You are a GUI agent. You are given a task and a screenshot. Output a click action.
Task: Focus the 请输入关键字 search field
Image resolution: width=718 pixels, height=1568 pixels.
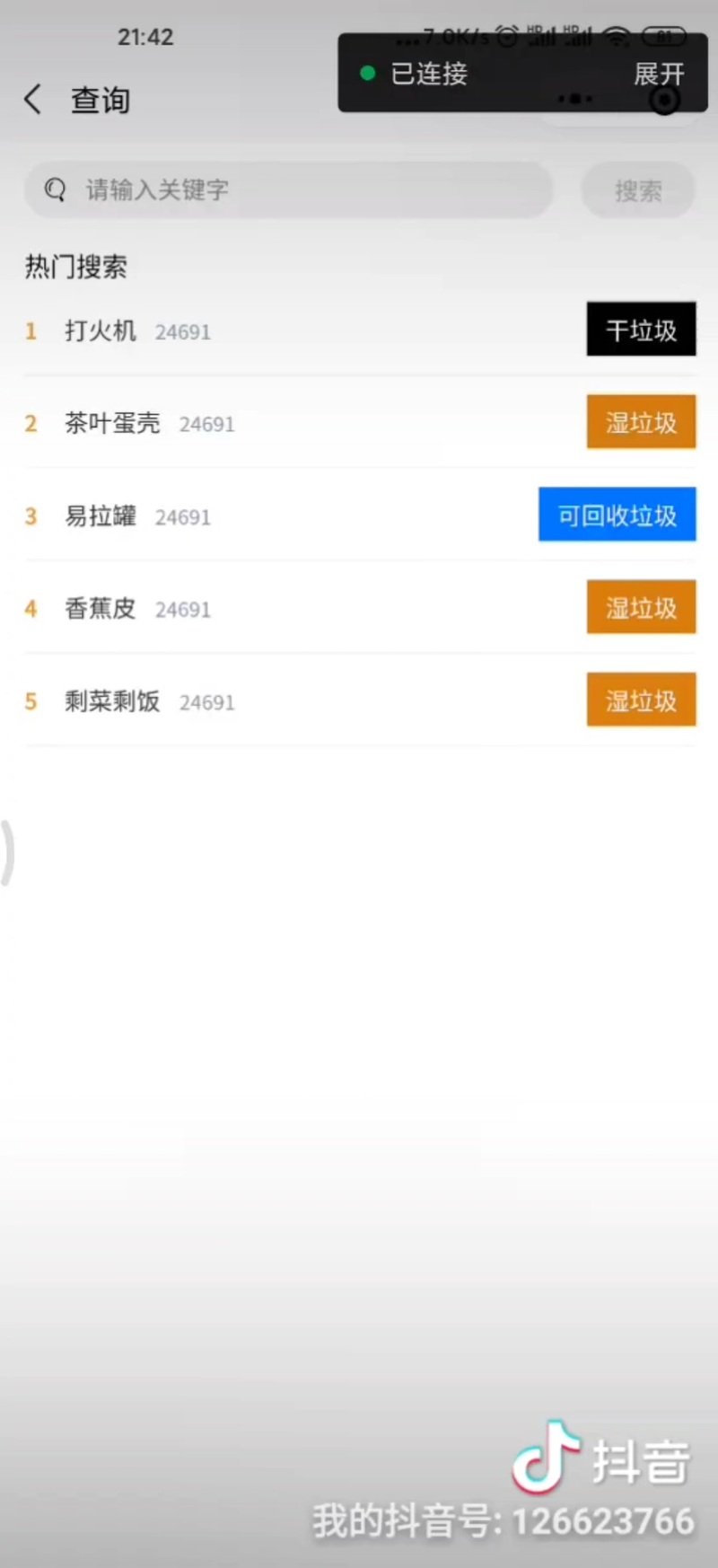click(288, 189)
